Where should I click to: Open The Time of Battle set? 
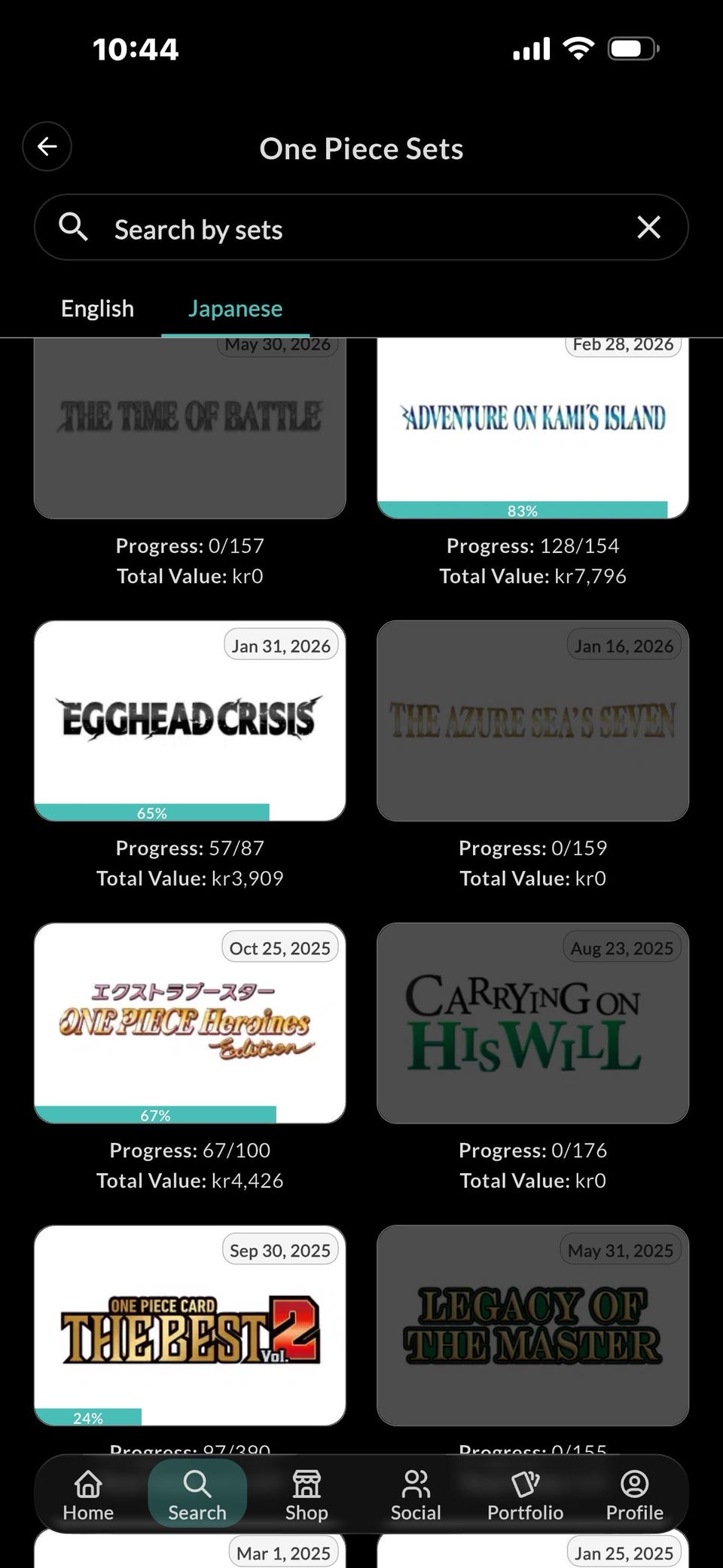(x=190, y=428)
